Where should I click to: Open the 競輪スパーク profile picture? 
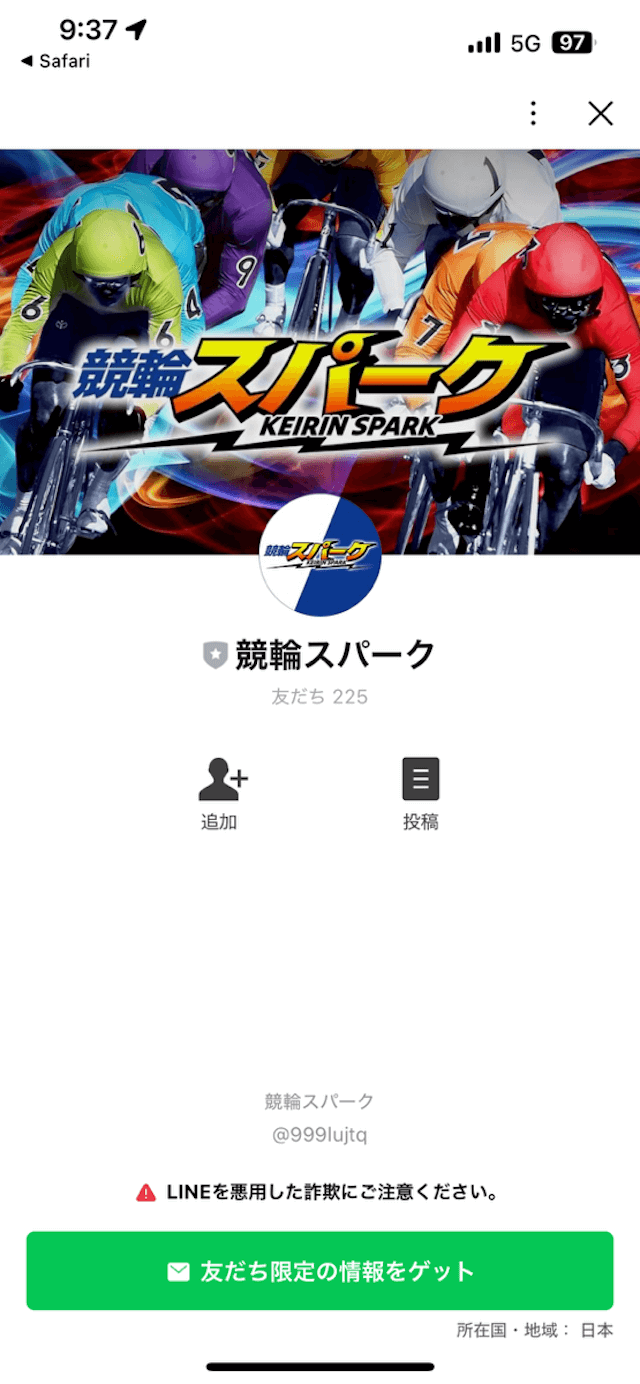(x=320, y=555)
